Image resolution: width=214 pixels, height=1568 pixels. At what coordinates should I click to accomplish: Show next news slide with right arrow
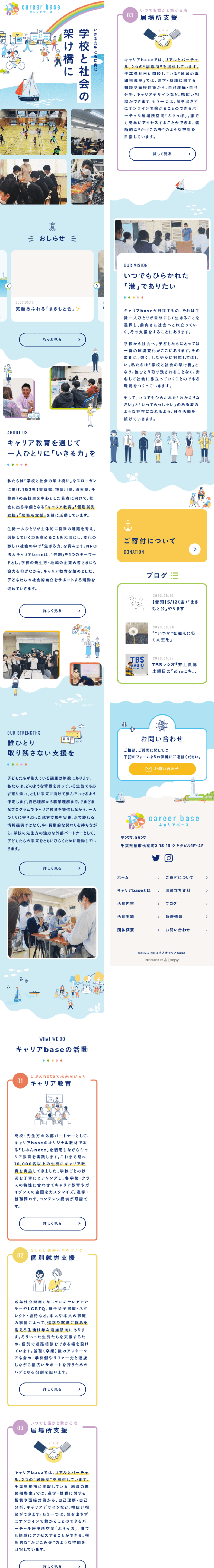tap(97, 286)
